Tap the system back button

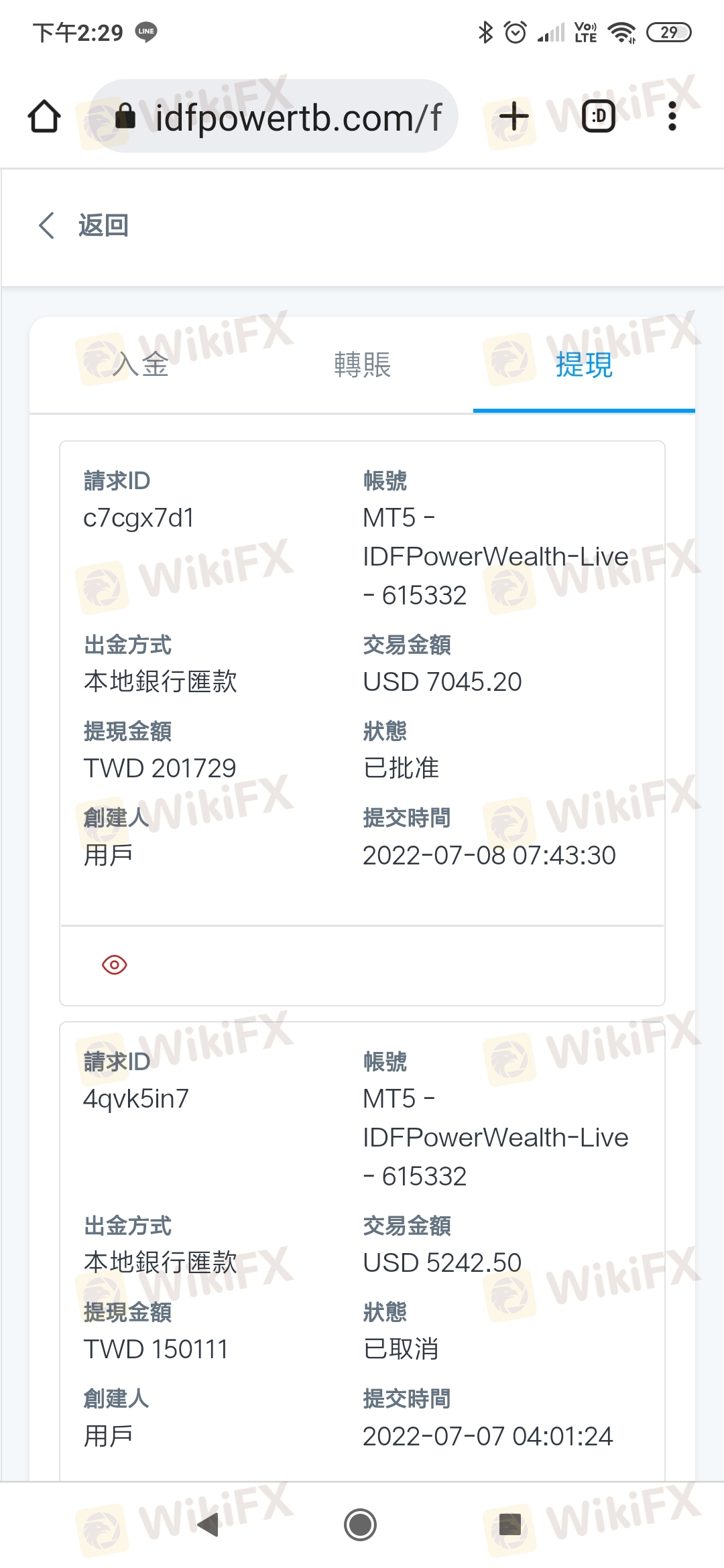208,1525
